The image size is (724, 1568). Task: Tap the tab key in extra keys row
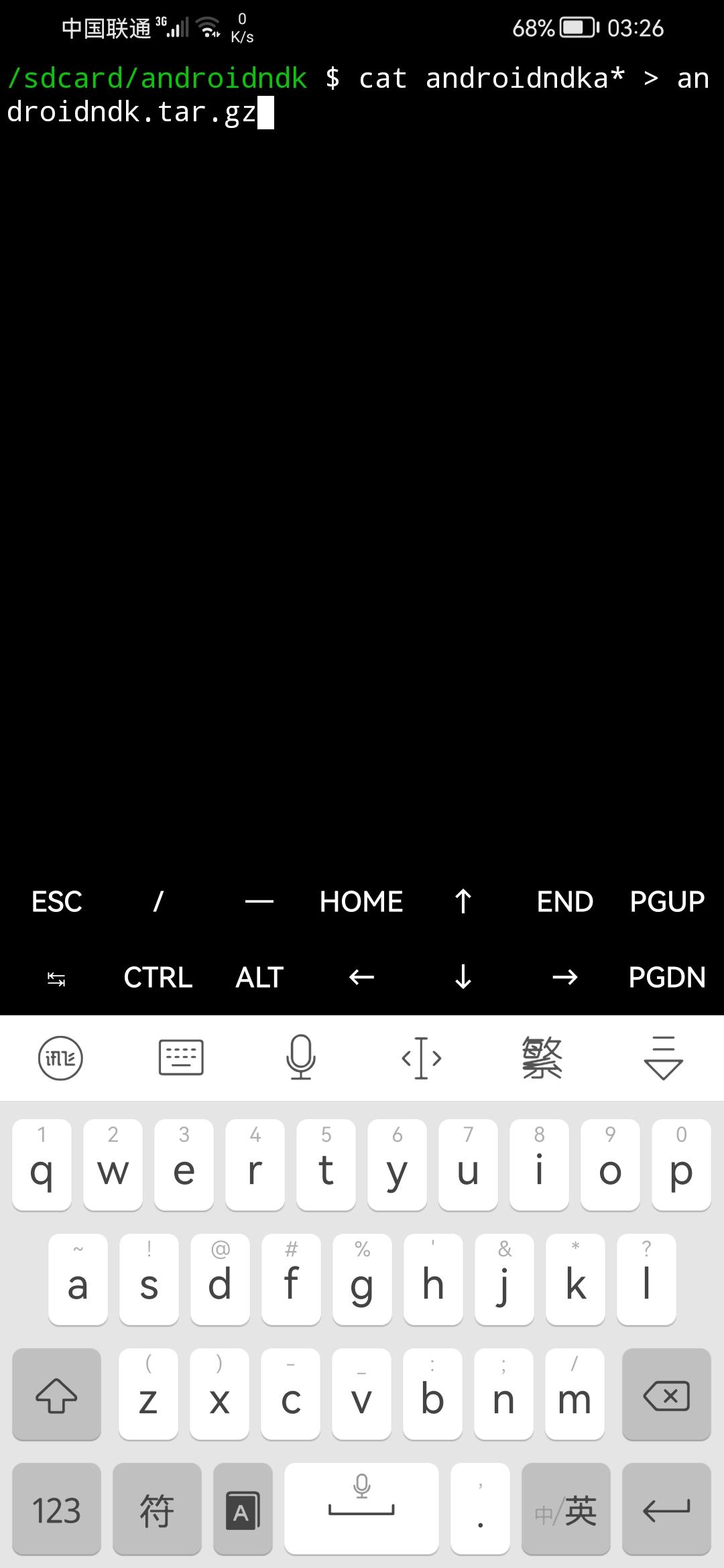tap(57, 979)
